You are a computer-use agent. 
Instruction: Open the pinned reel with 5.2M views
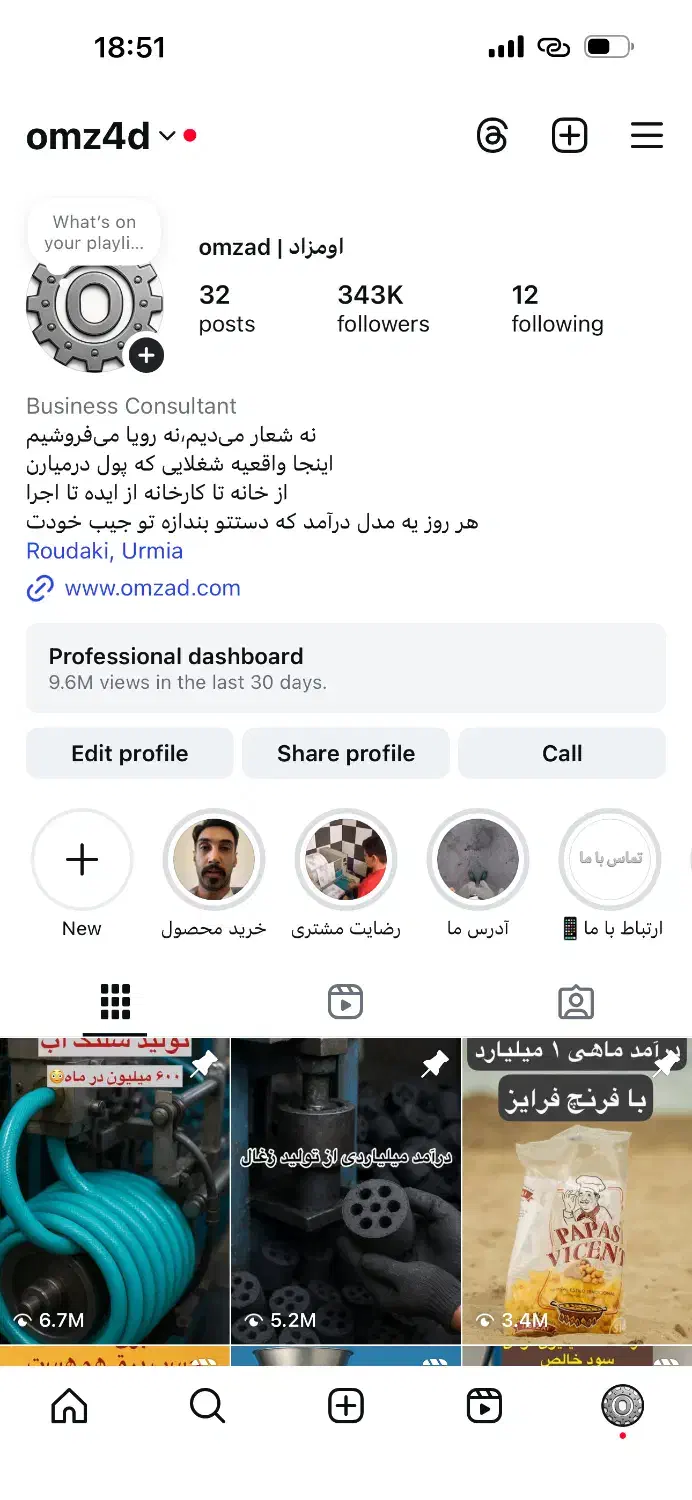click(346, 1190)
